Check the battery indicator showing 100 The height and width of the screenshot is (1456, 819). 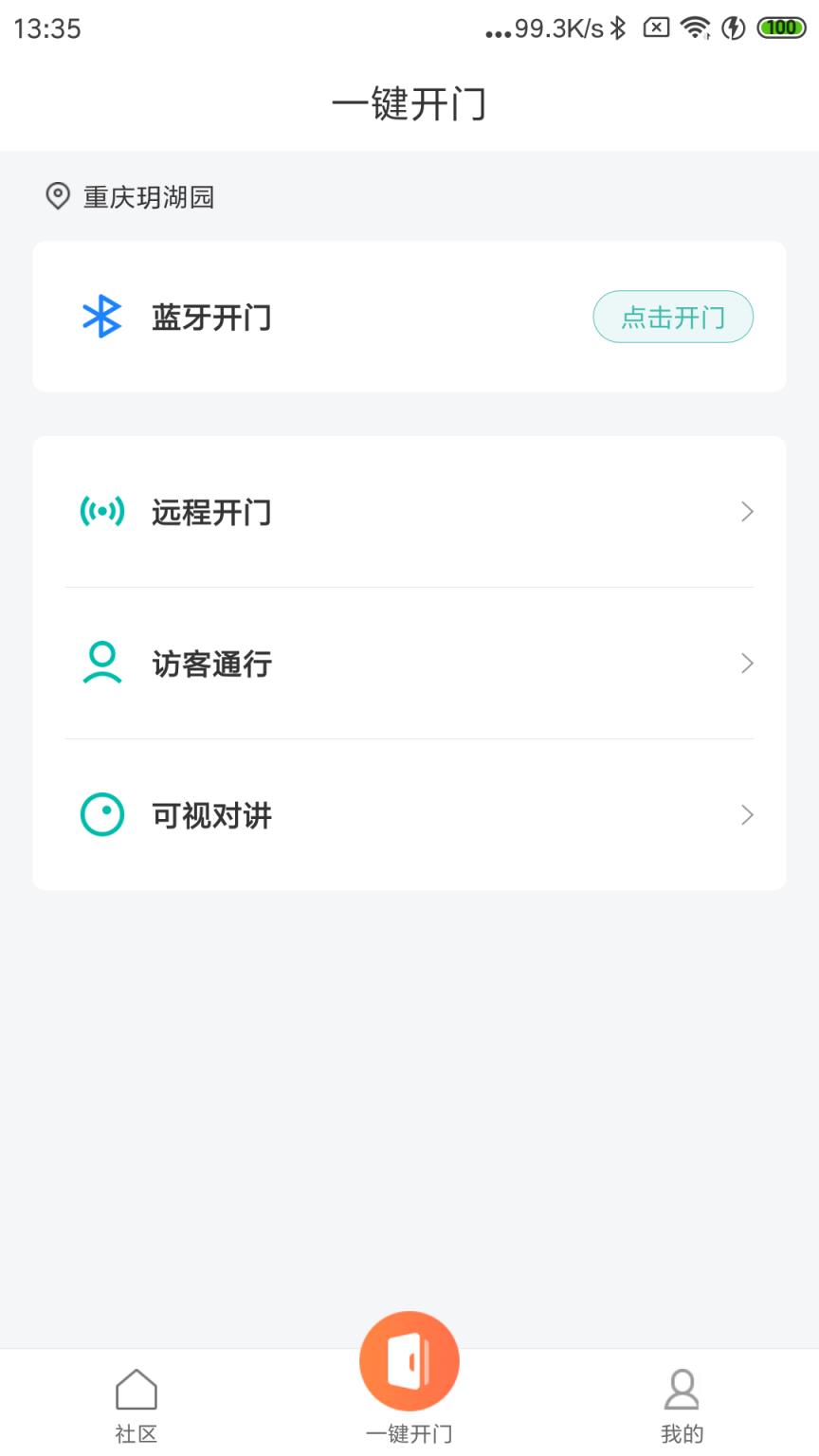coord(779,27)
